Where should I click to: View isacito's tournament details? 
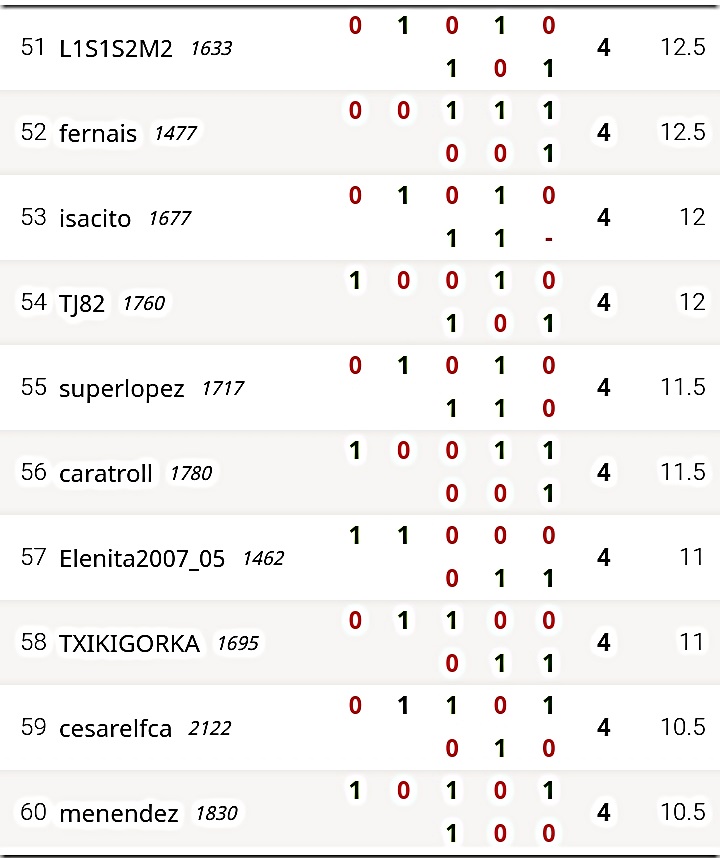coord(95,218)
